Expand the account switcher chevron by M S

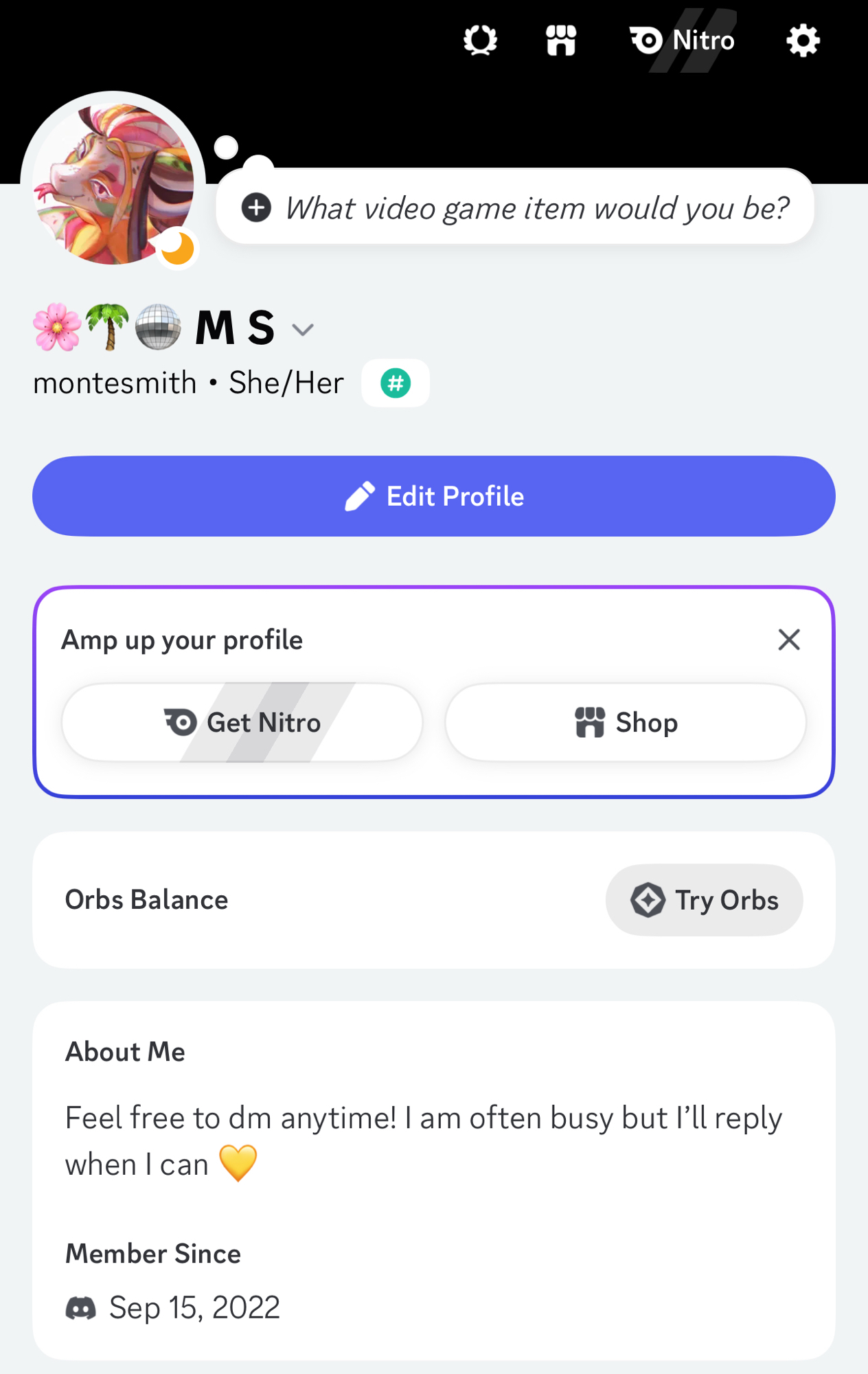[303, 330]
